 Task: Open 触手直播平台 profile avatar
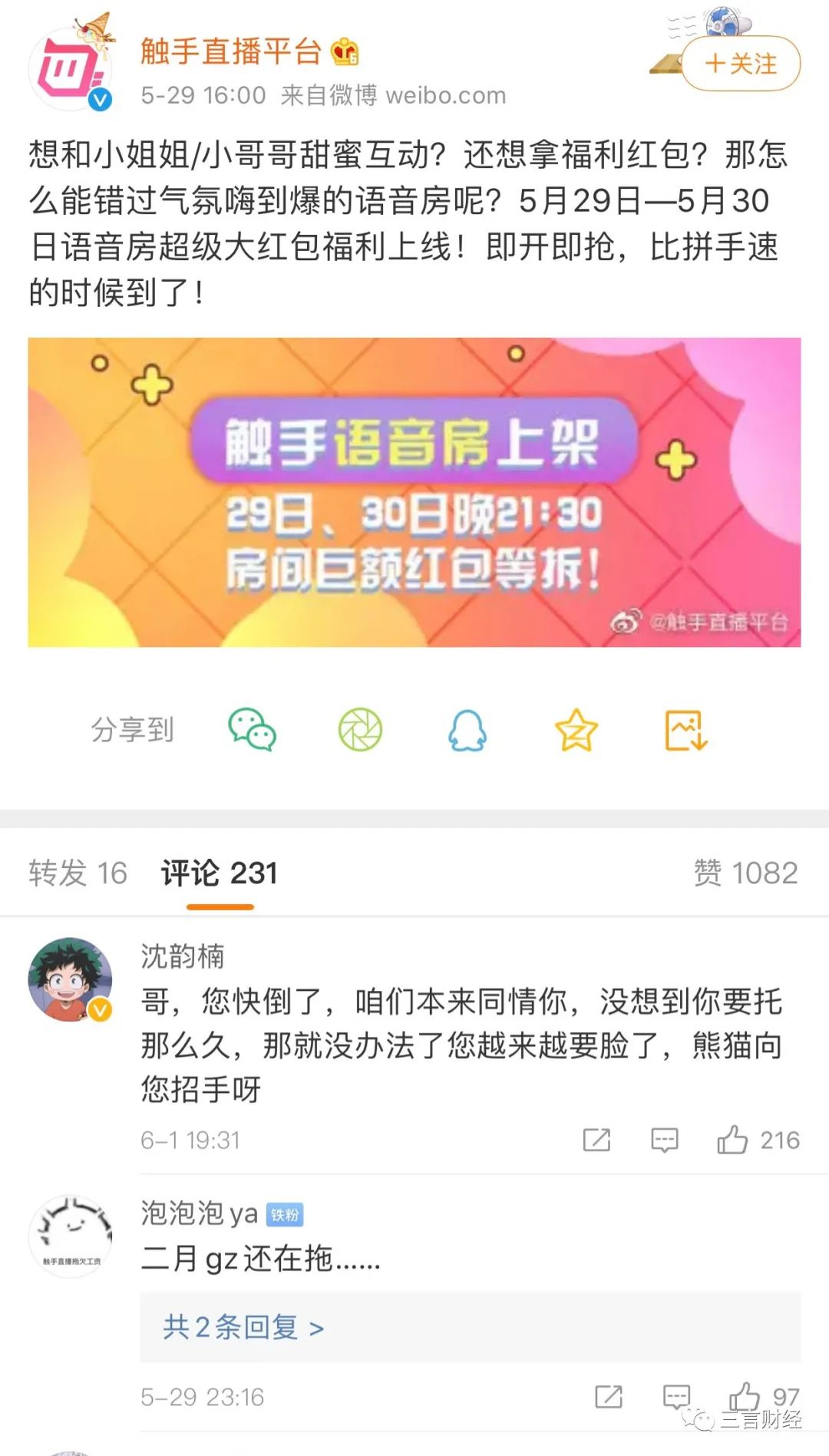(71, 69)
